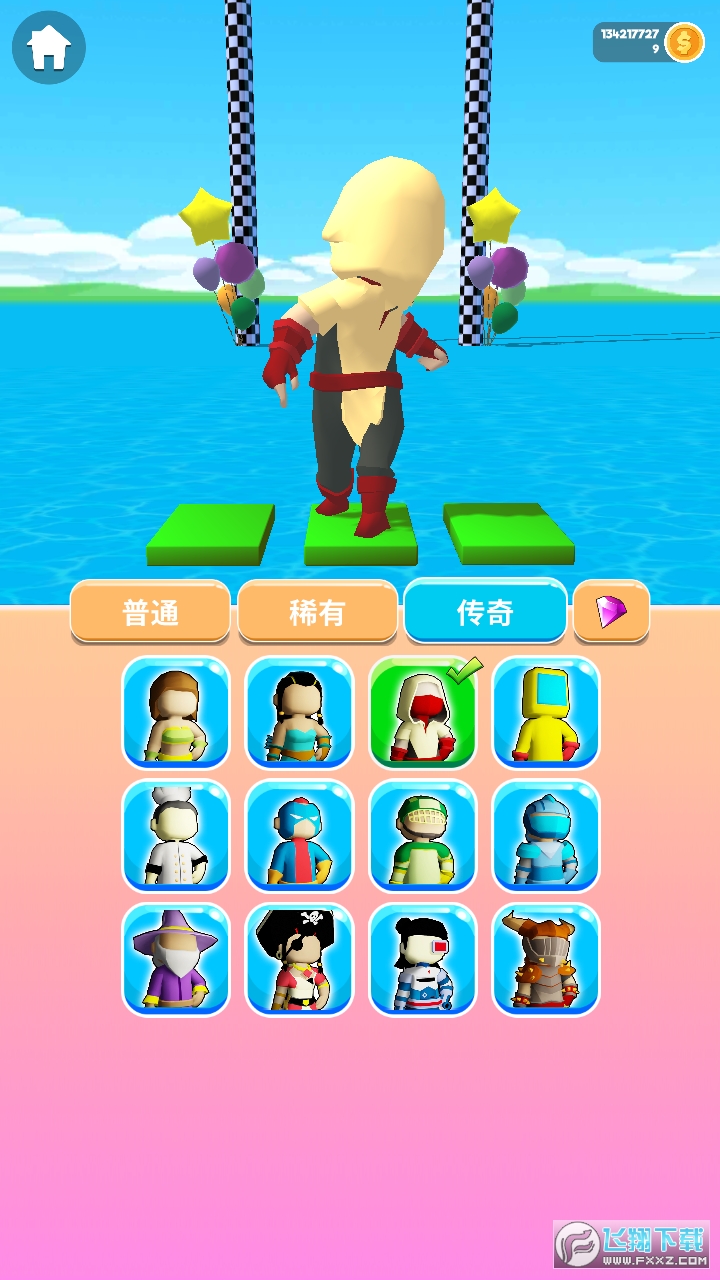The image size is (720, 1280).
Task: Pick the blue masked hero with red scarf
Action: click(x=299, y=835)
